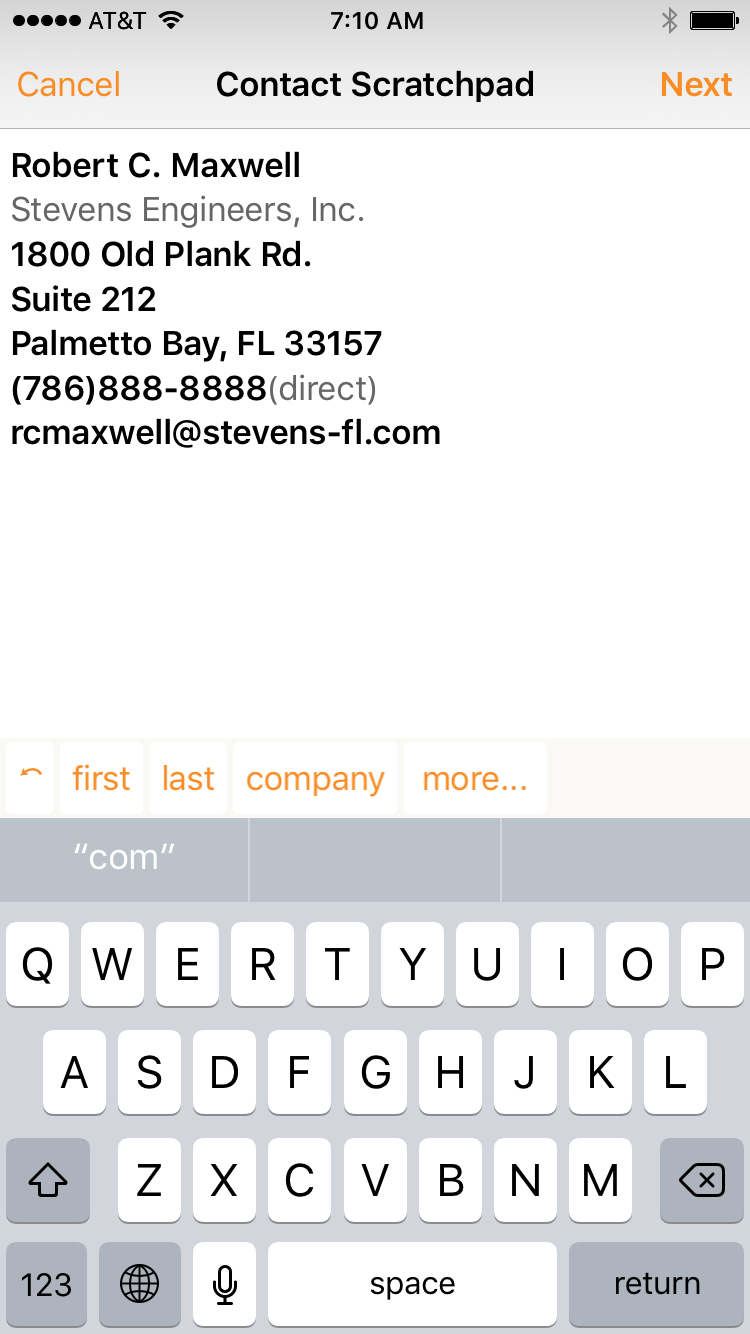Tag selection as company
The image size is (750, 1334).
click(x=315, y=778)
